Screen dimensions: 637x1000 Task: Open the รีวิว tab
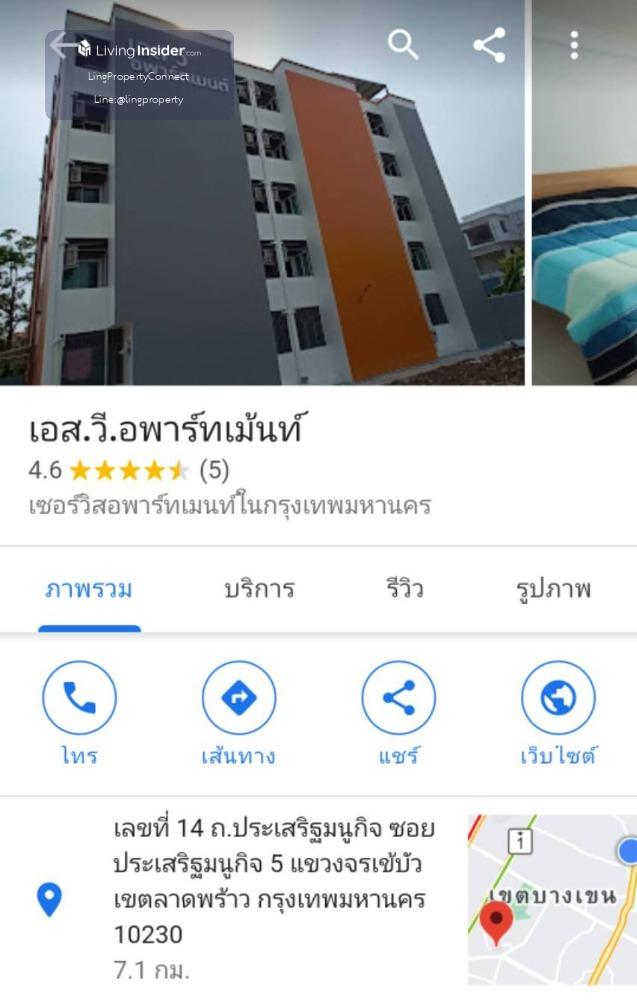coord(404,589)
